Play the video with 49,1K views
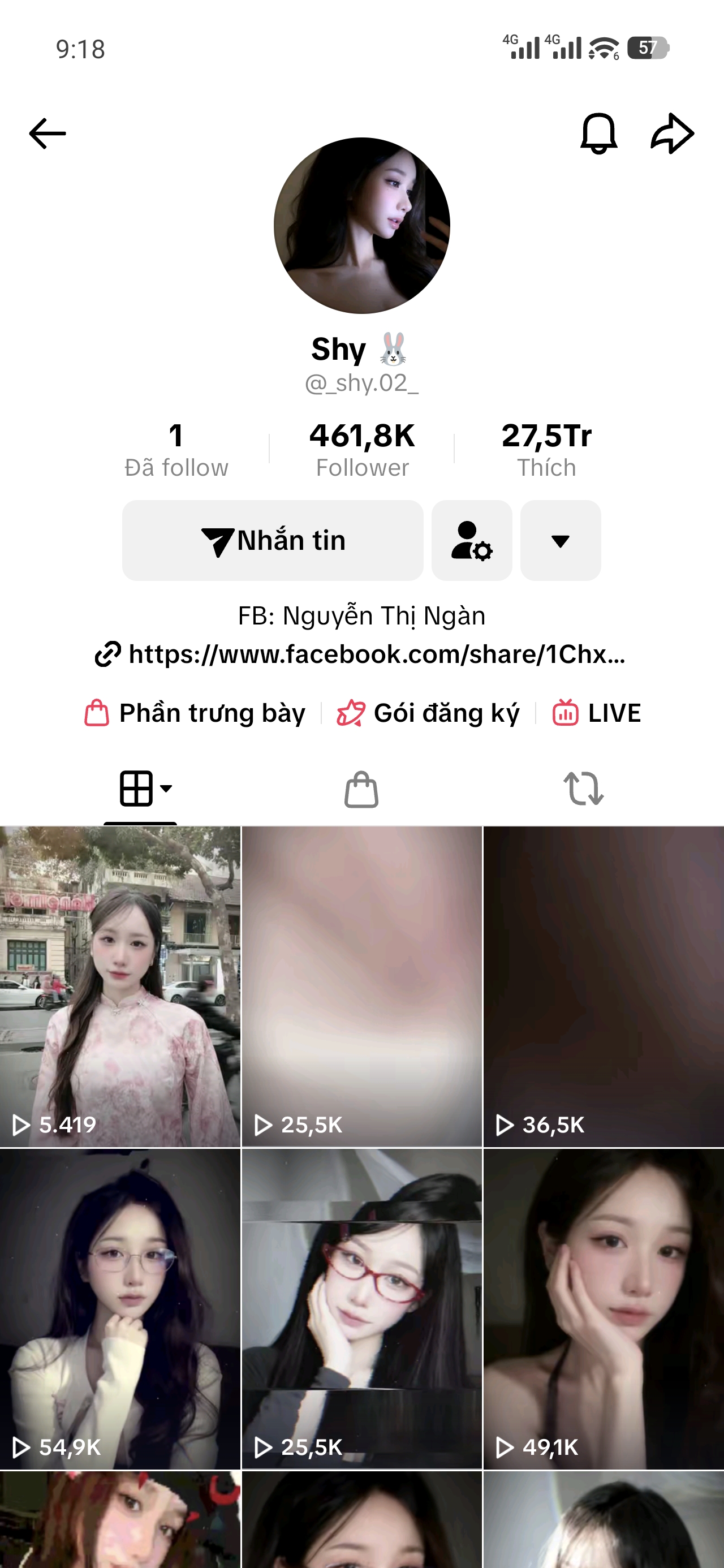Image resolution: width=724 pixels, height=1568 pixels. (604, 1309)
